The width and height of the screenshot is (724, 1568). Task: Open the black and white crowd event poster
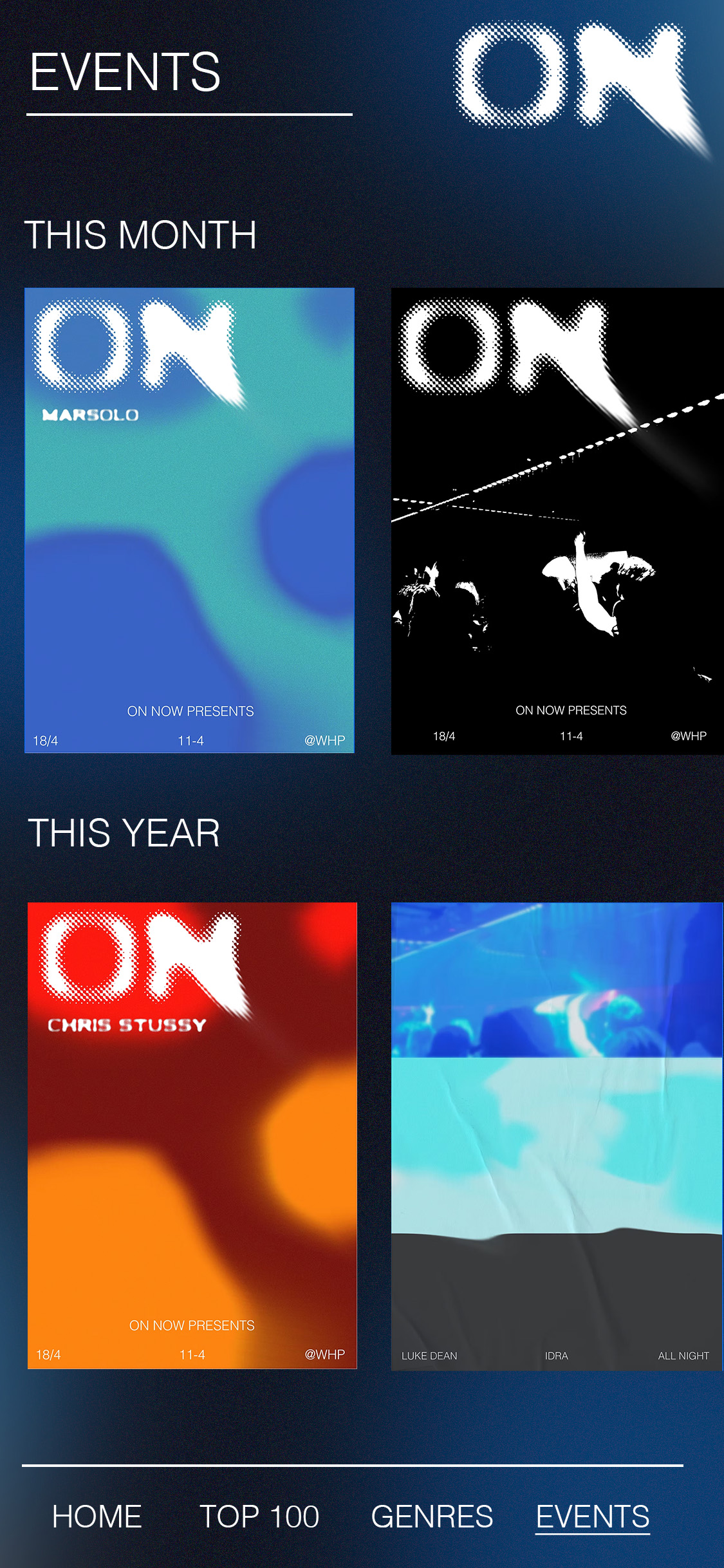coord(557,521)
